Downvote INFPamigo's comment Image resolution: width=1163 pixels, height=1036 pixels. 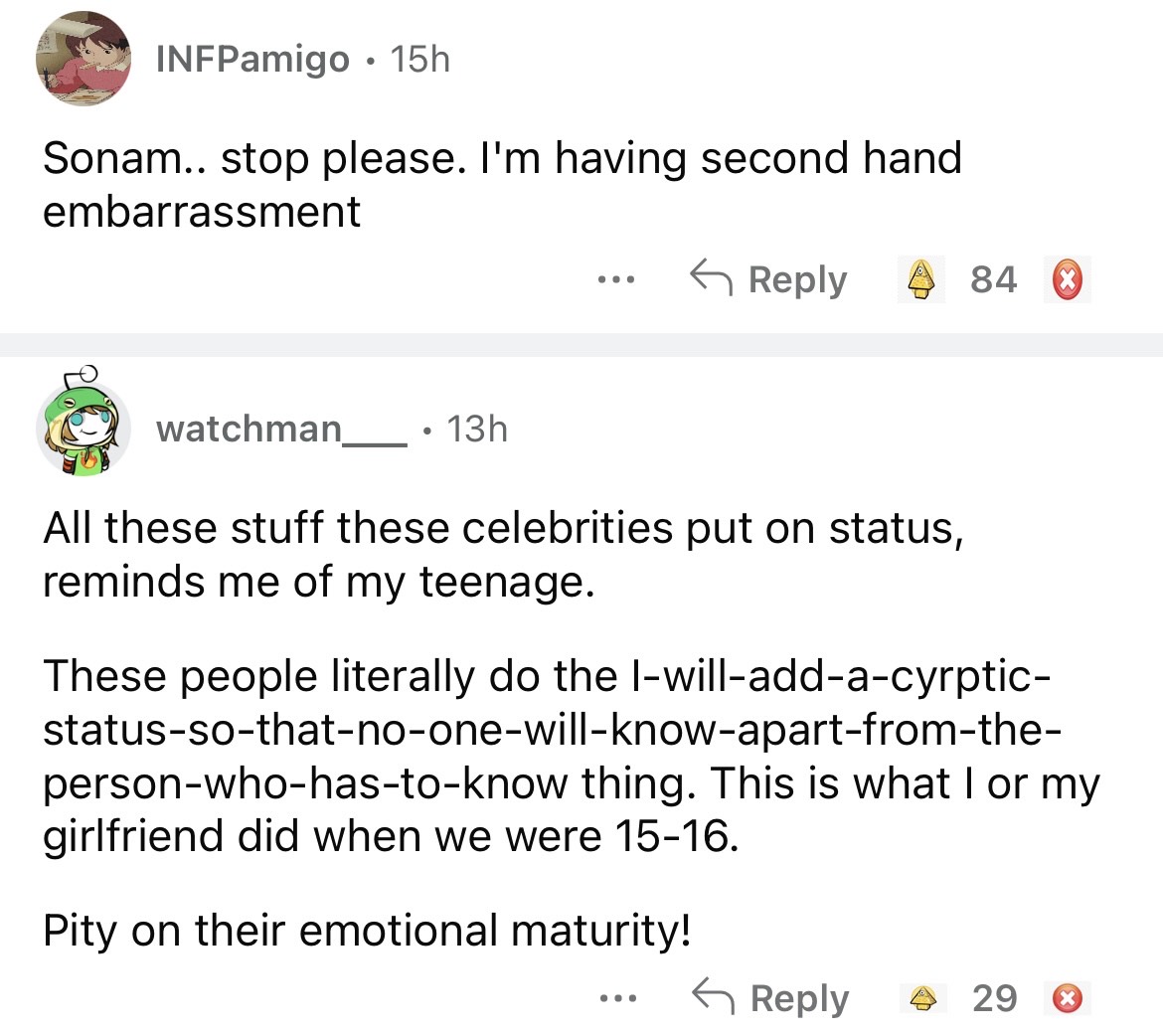tap(1067, 279)
